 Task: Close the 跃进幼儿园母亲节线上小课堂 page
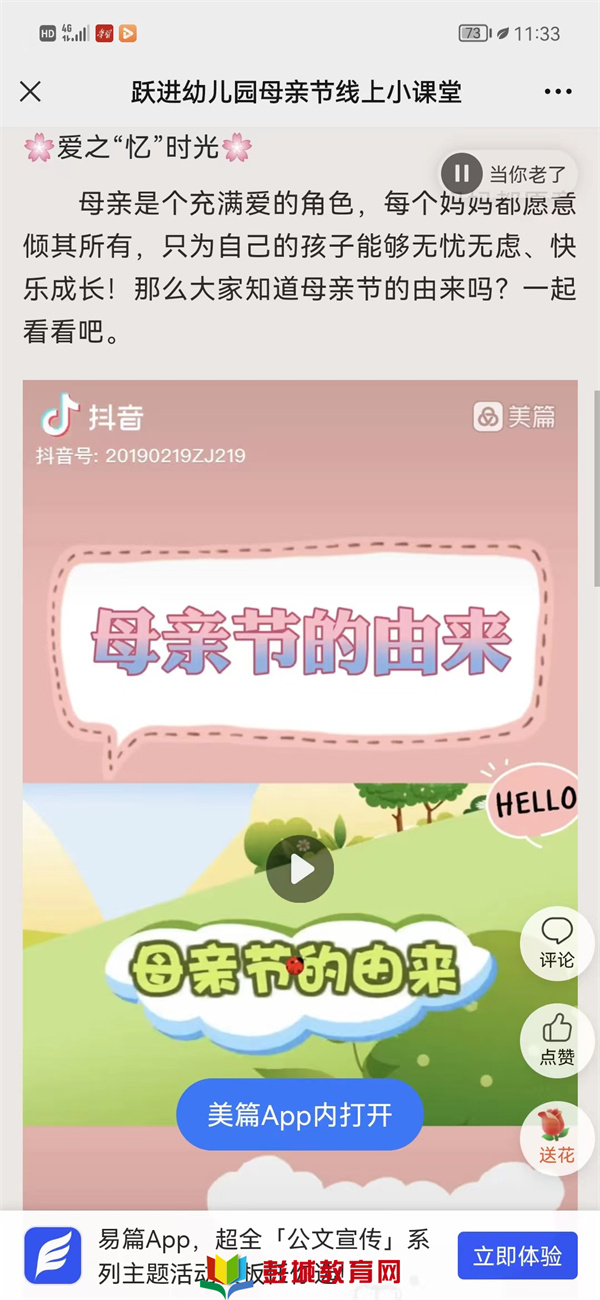point(31,92)
